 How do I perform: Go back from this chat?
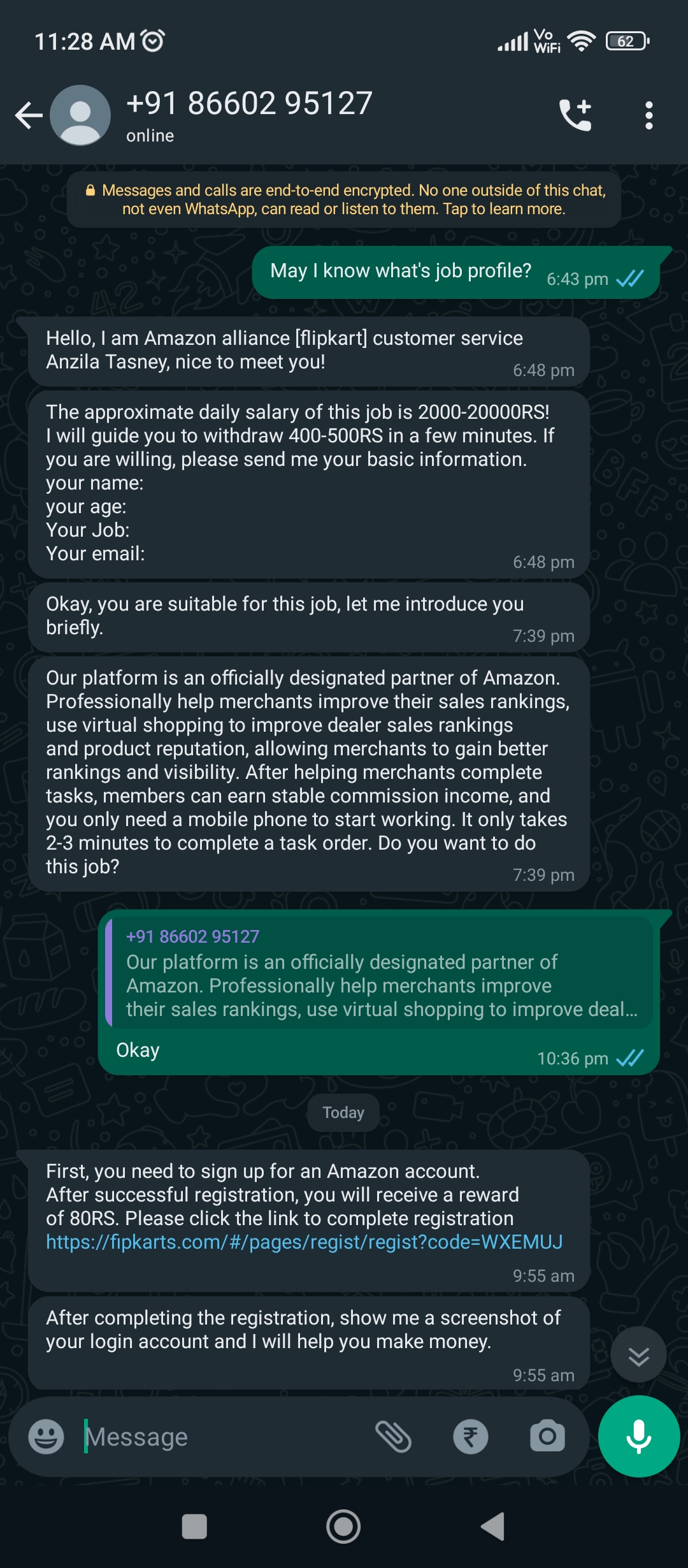point(29,115)
